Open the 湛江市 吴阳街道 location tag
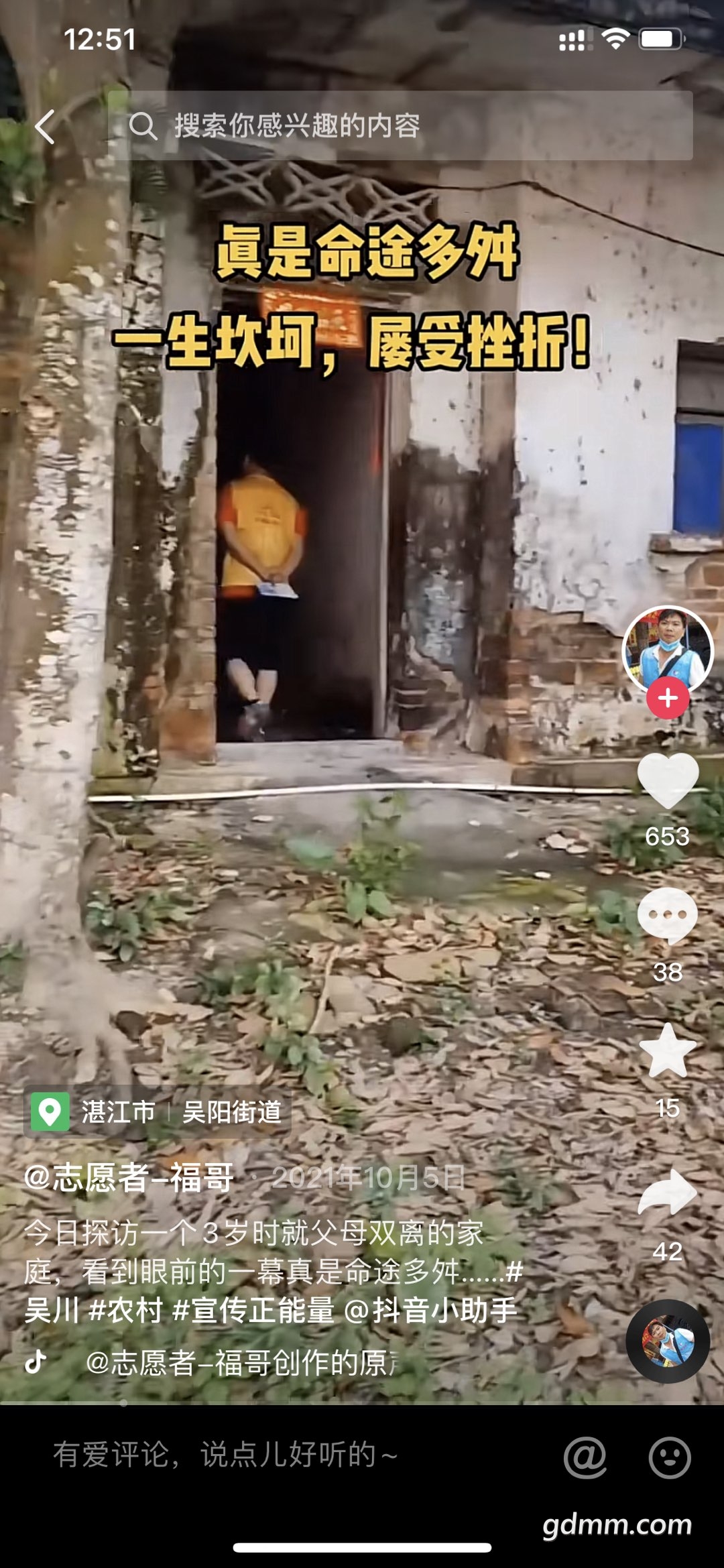The width and height of the screenshot is (724, 1568). 158,1112
